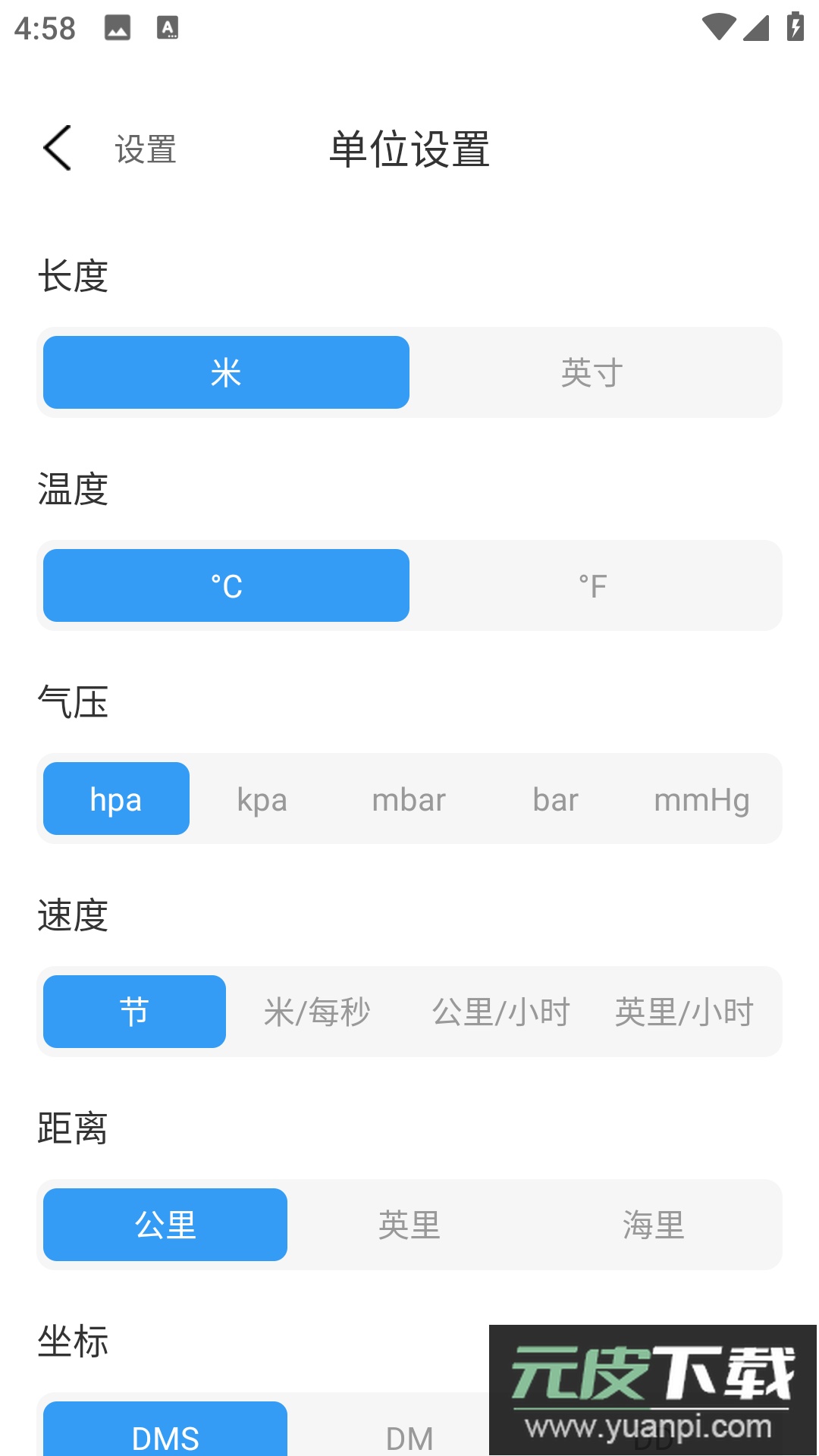The height and width of the screenshot is (1456, 819).
Task: Switch coordinate format to DM
Action: click(x=409, y=1436)
